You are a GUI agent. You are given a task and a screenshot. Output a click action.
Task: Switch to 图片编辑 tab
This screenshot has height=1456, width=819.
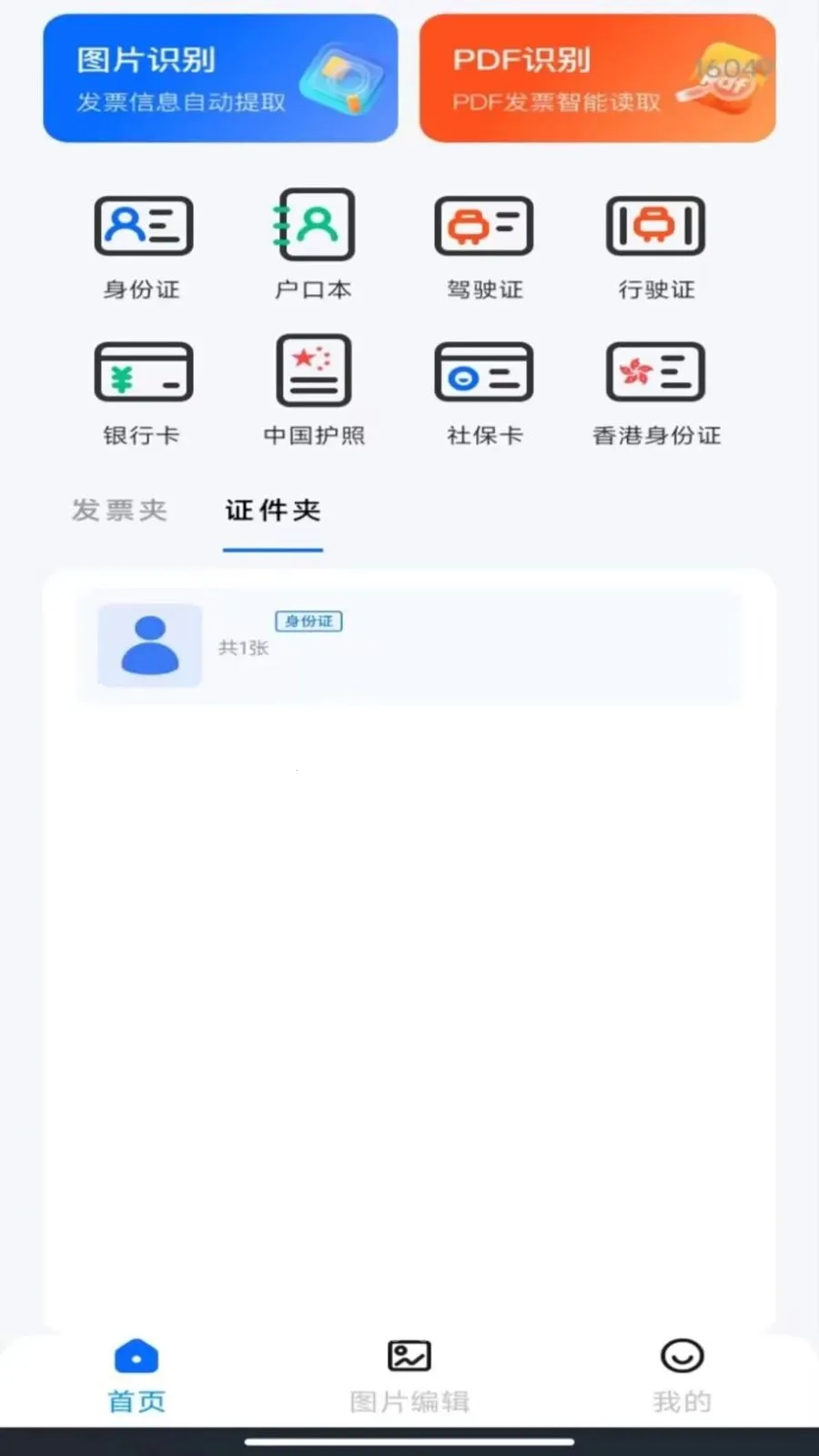point(409,1376)
